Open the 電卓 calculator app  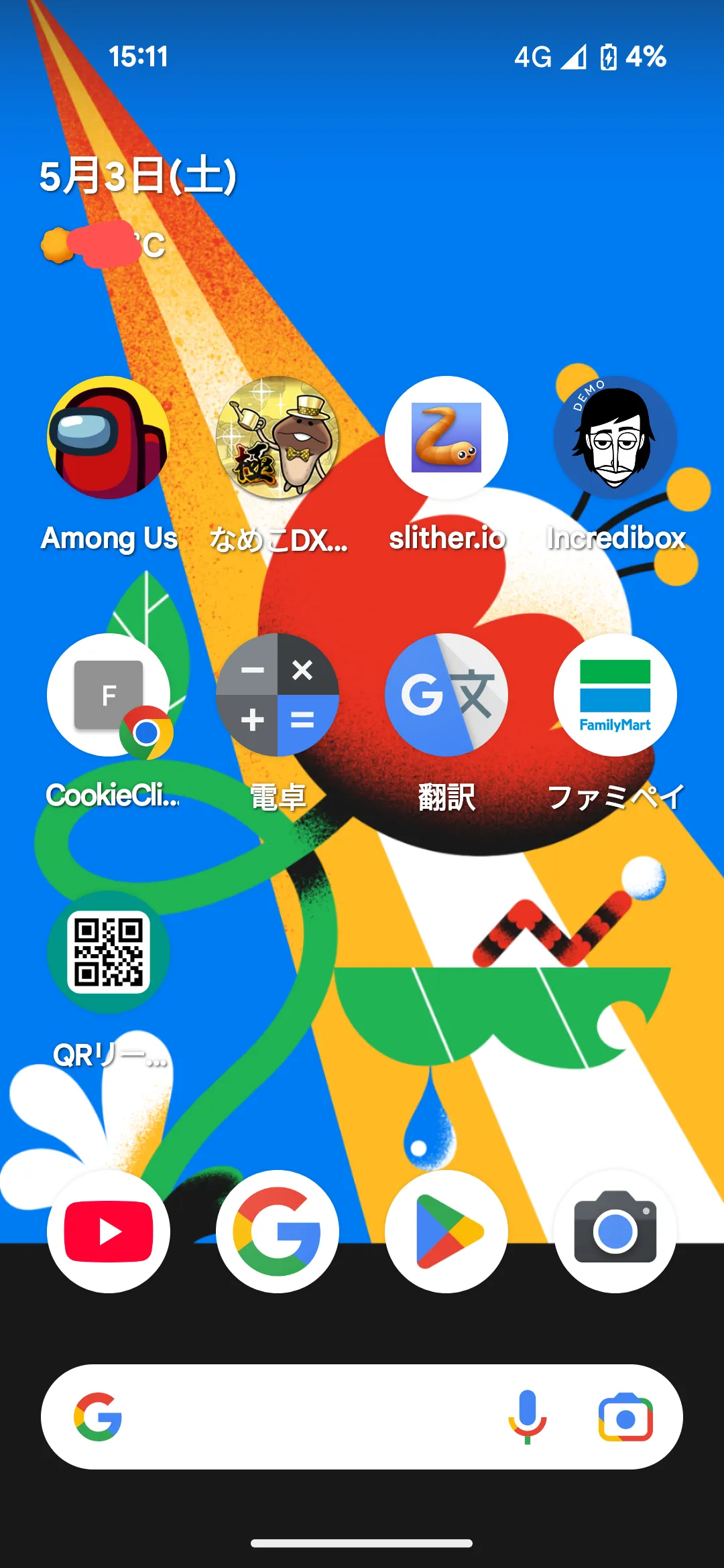pos(278,696)
